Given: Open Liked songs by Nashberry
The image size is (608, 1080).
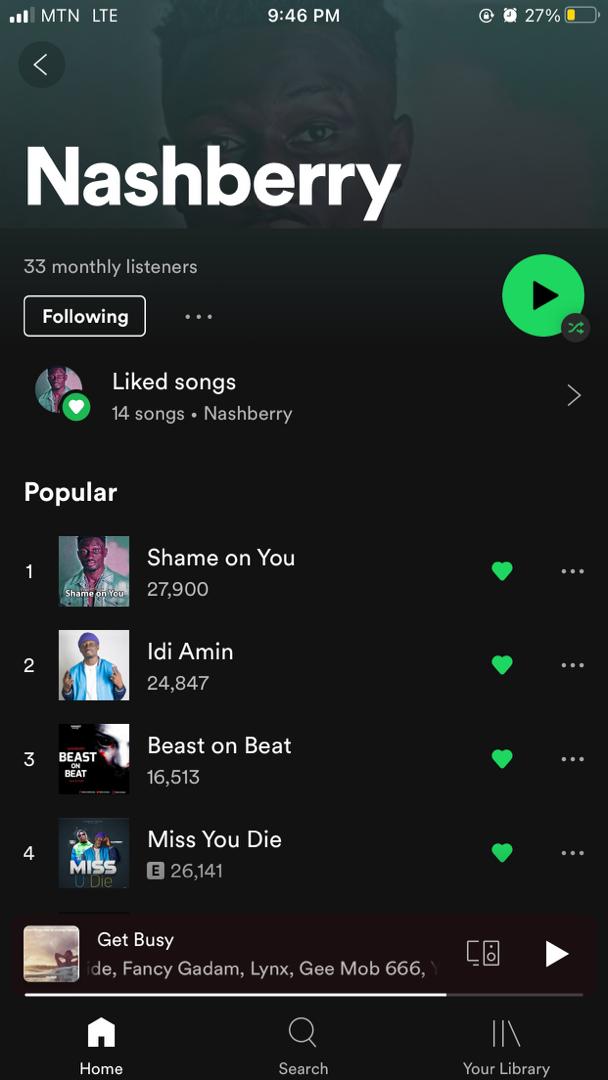Looking at the screenshot, I should click(x=300, y=396).
